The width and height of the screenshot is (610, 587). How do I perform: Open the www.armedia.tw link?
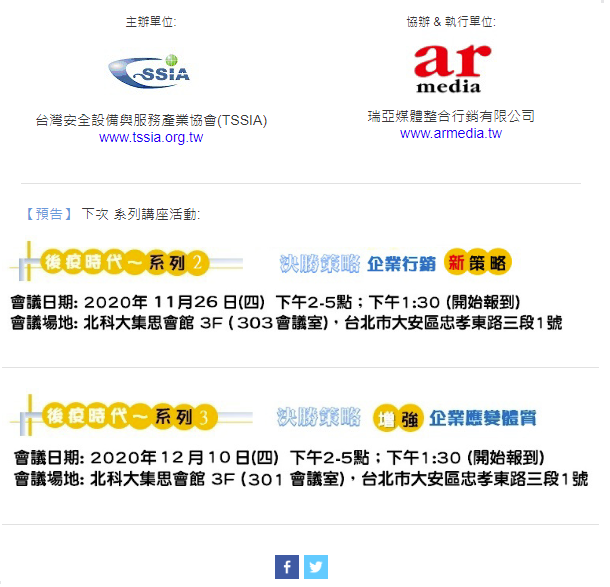tap(450, 133)
